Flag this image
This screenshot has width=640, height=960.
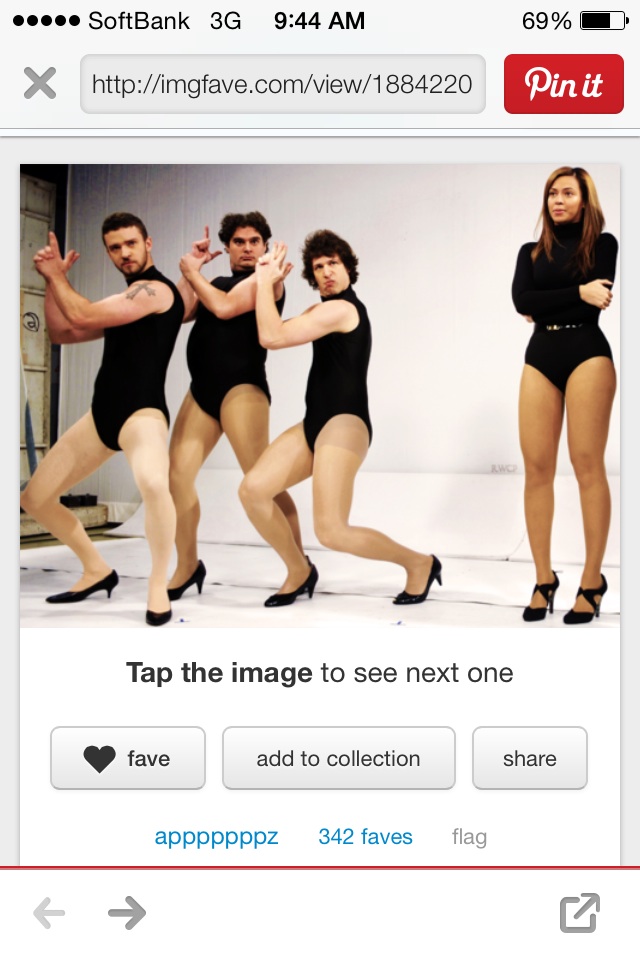point(469,837)
